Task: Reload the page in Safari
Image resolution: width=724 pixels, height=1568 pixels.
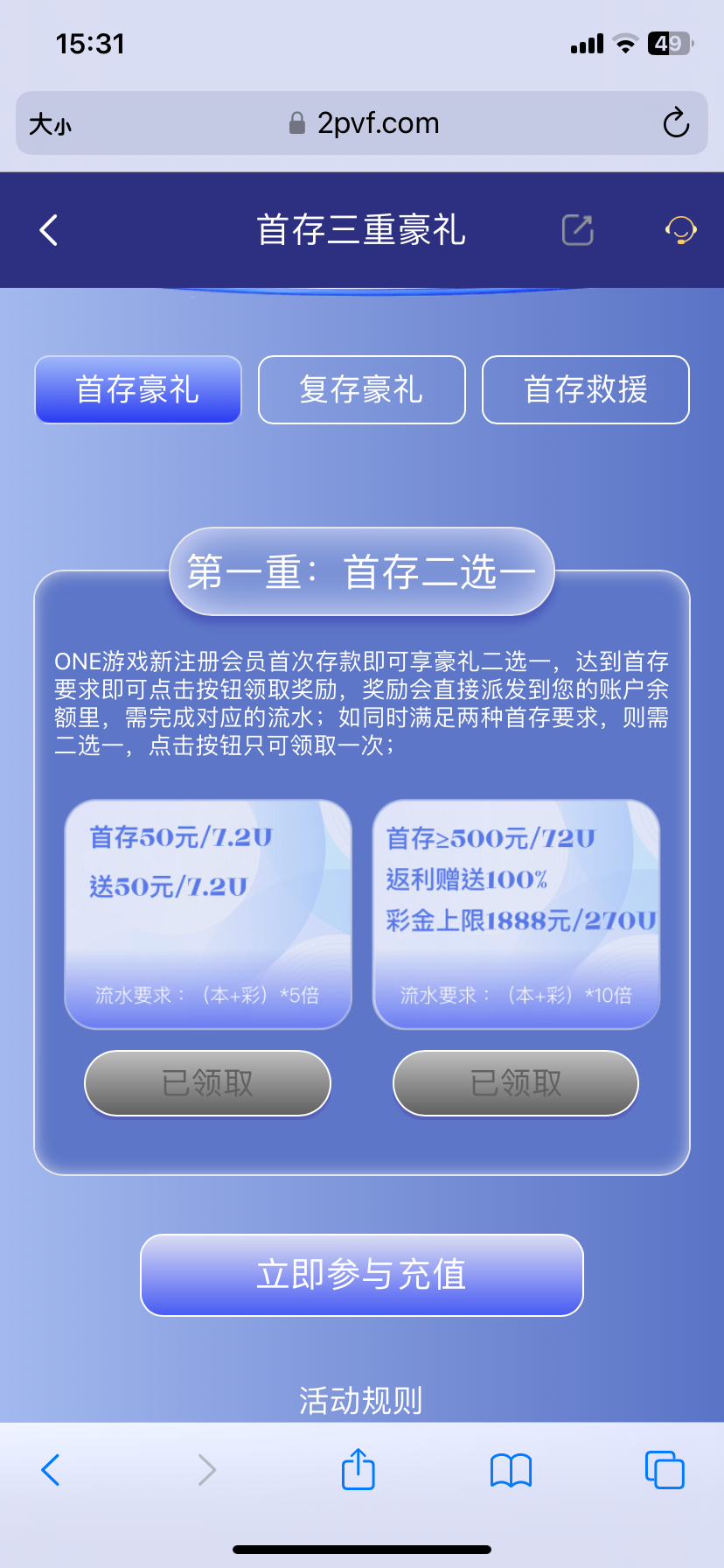Action: pyautogui.click(x=676, y=123)
